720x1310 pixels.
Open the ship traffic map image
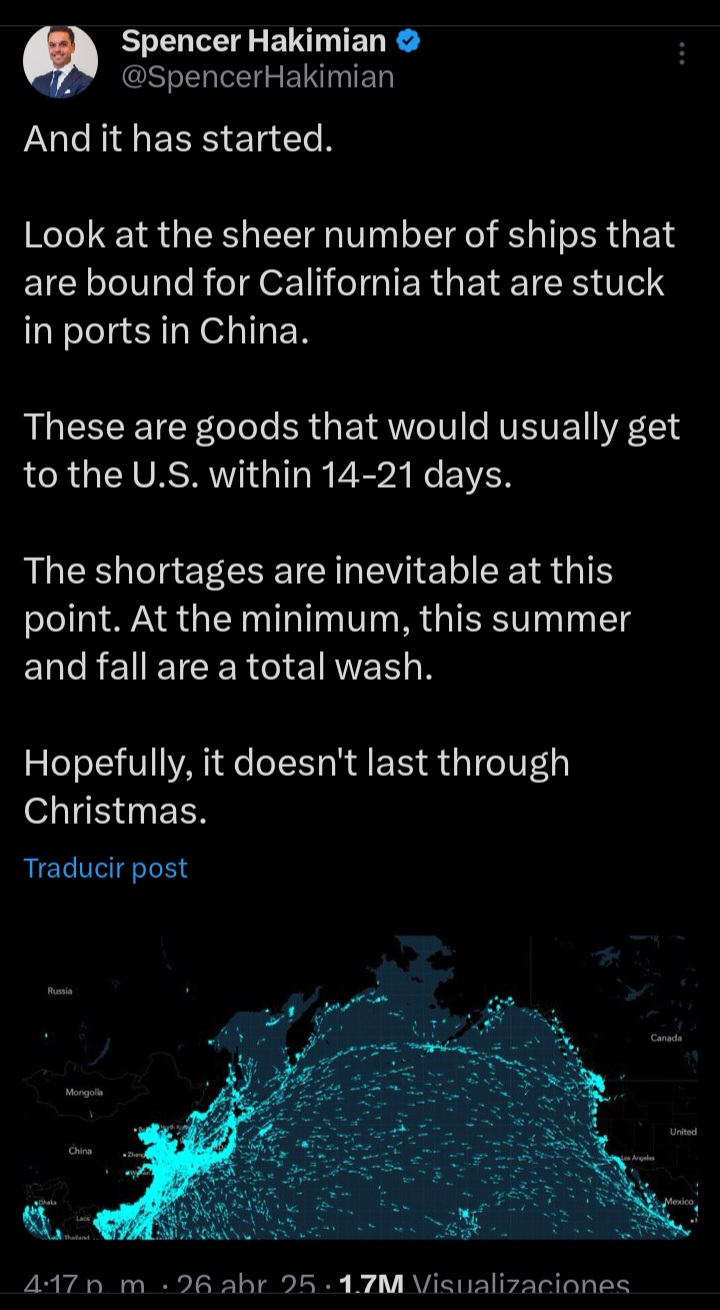coord(360,1086)
